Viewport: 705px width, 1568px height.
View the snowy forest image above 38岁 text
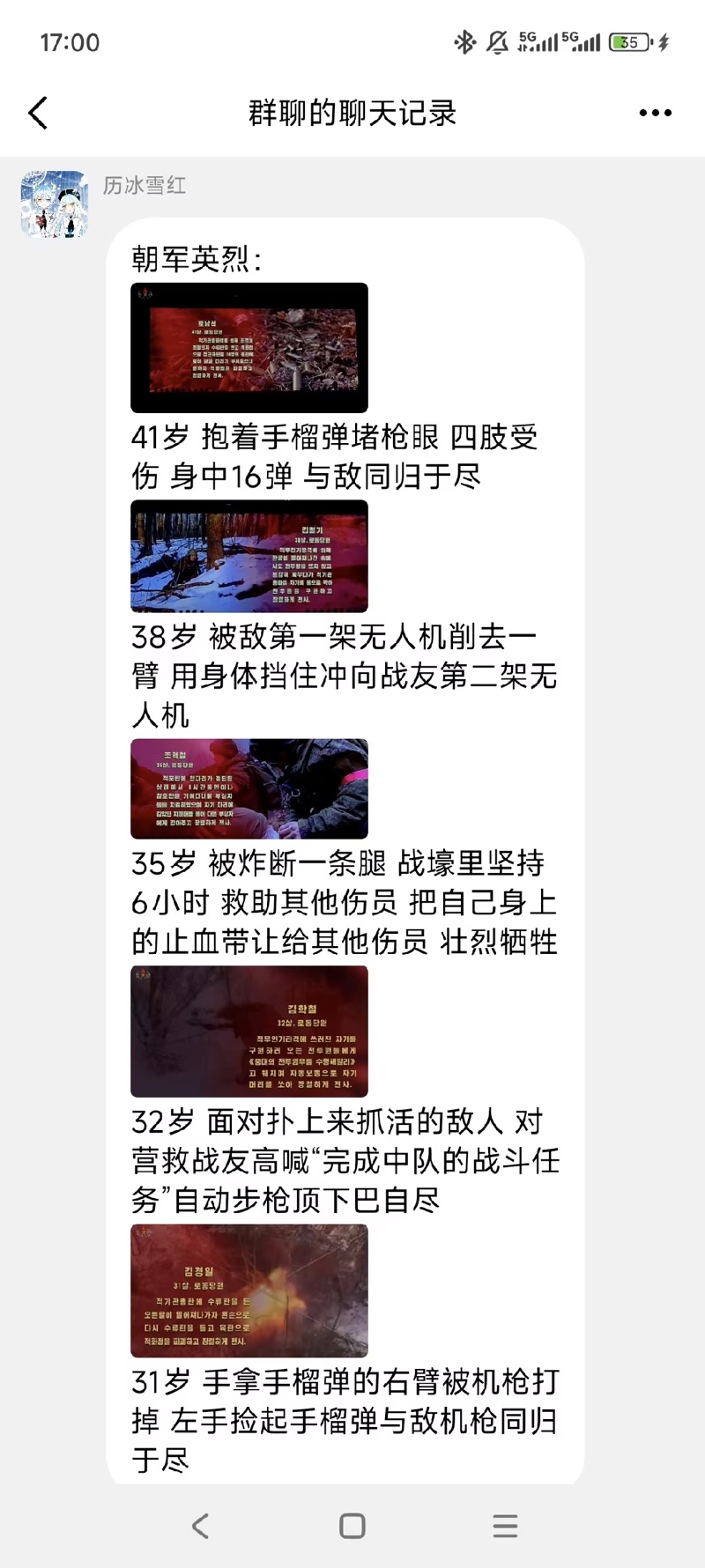tap(249, 556)
